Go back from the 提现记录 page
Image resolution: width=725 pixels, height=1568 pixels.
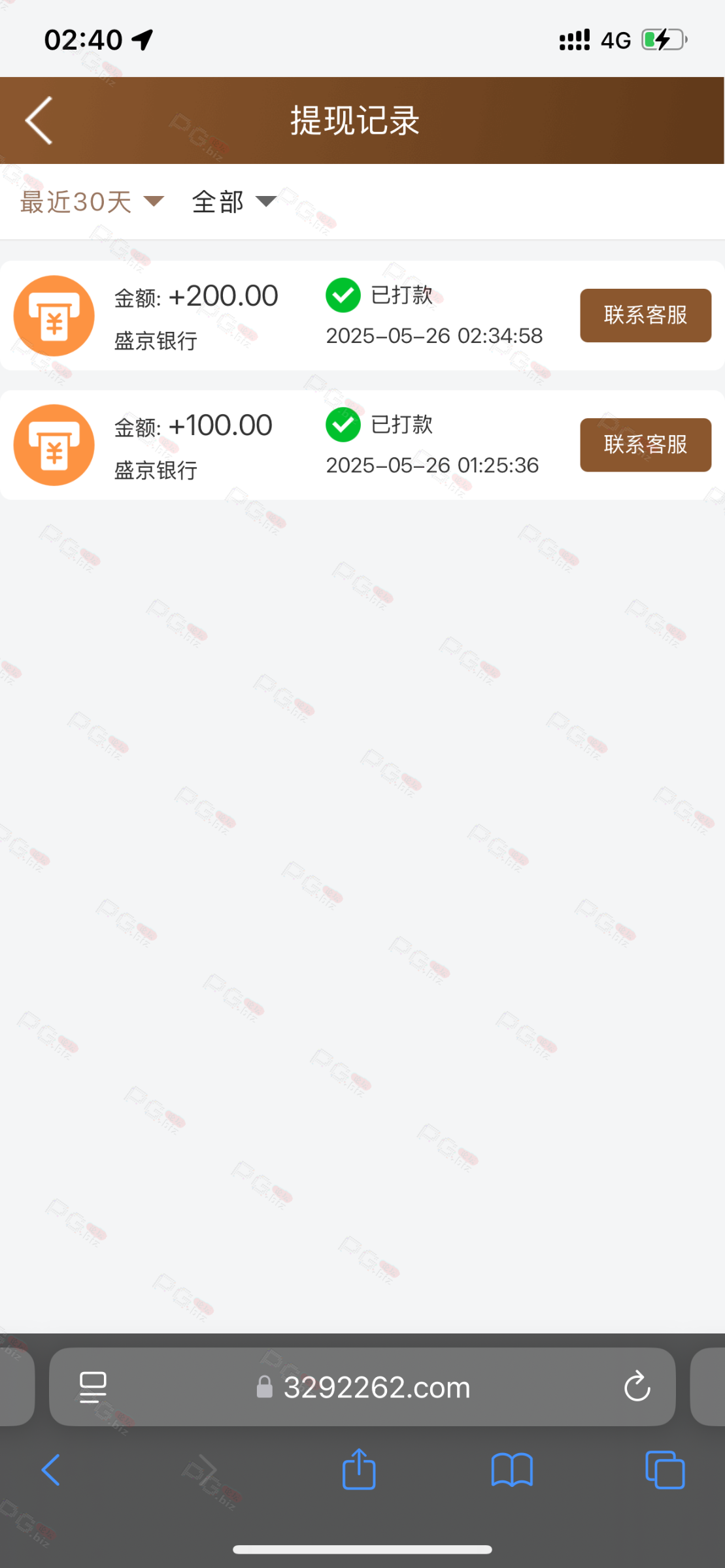coord(39,120)
